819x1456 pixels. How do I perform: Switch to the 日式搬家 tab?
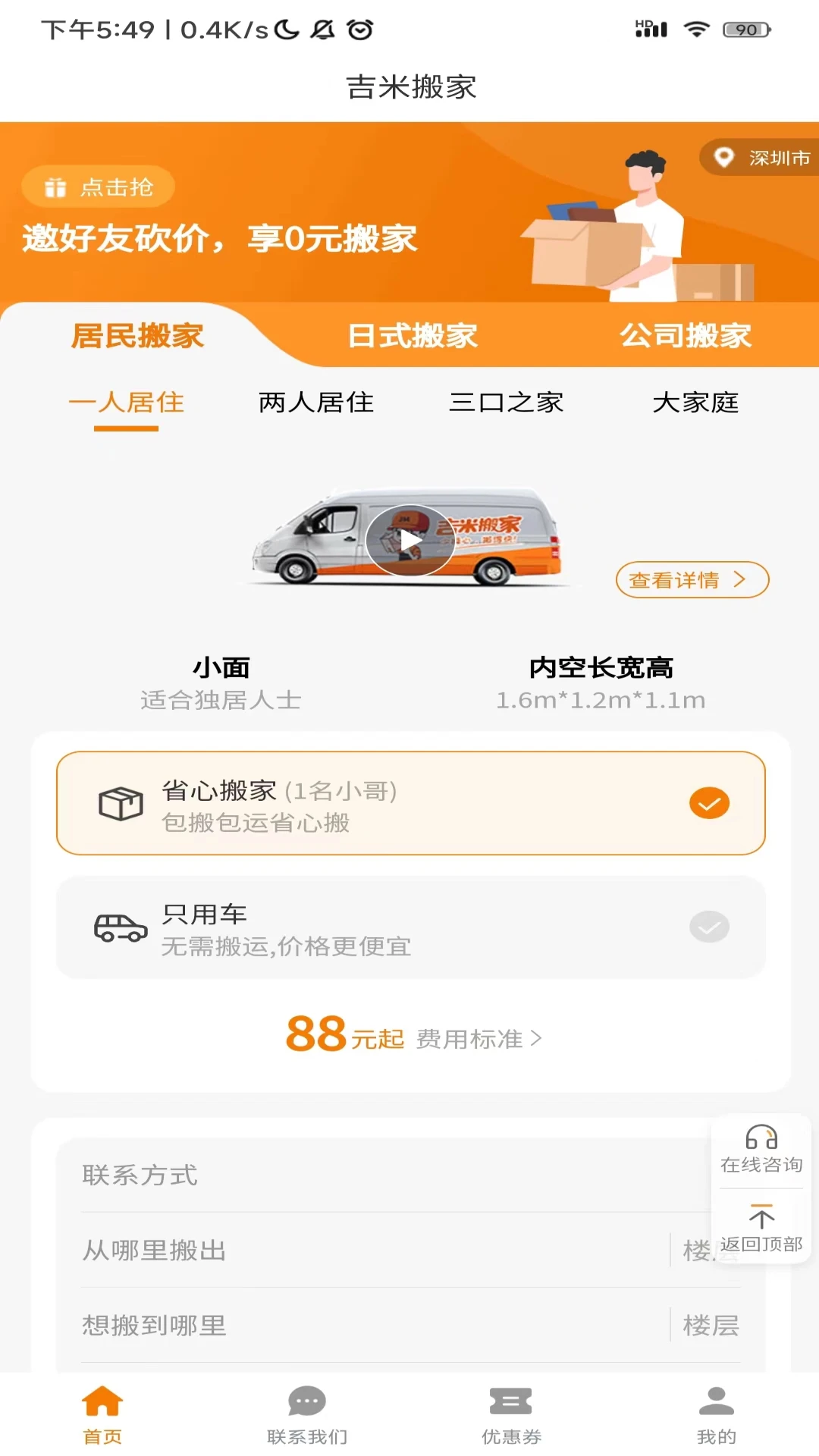[x=412, y=334]
